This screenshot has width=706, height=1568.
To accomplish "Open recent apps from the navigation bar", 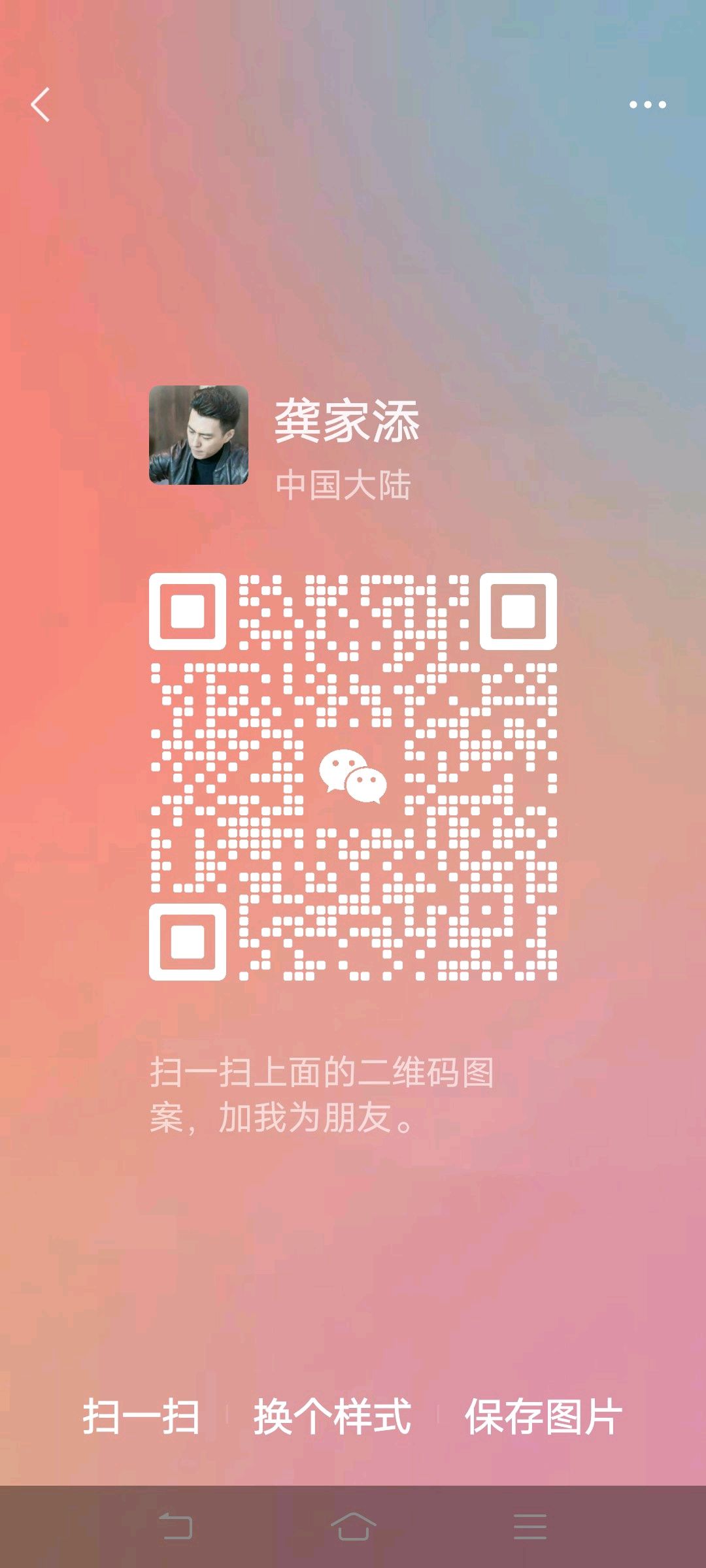I will click(x=530, y=1526).
